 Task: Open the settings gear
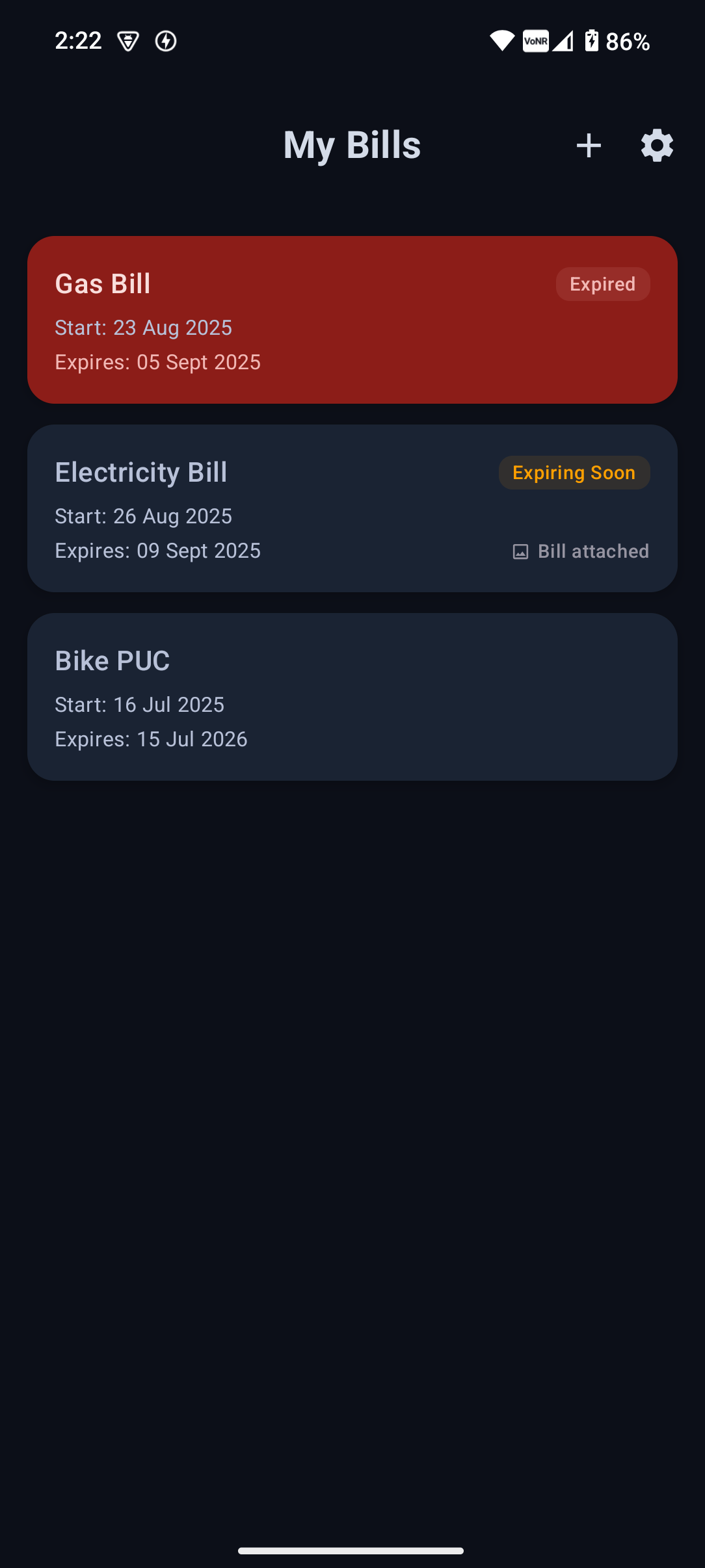coord(657,145)
